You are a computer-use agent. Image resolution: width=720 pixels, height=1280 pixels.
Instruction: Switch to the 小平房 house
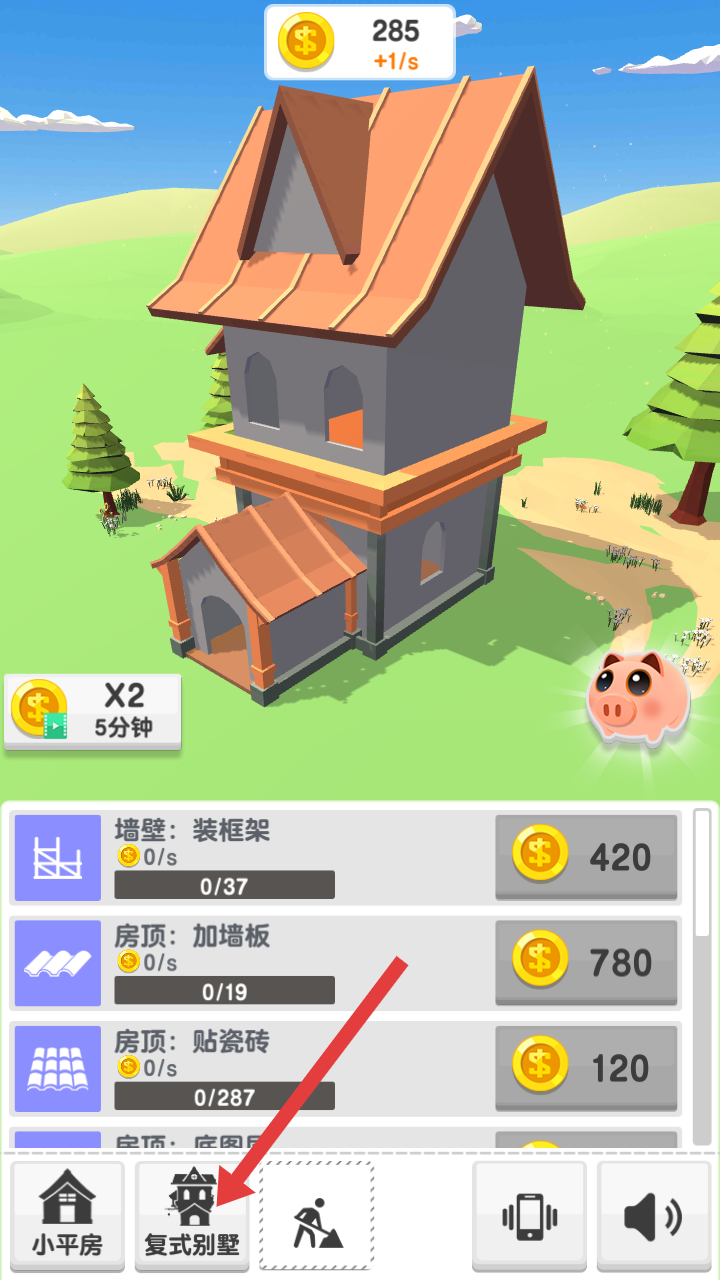67,1215
